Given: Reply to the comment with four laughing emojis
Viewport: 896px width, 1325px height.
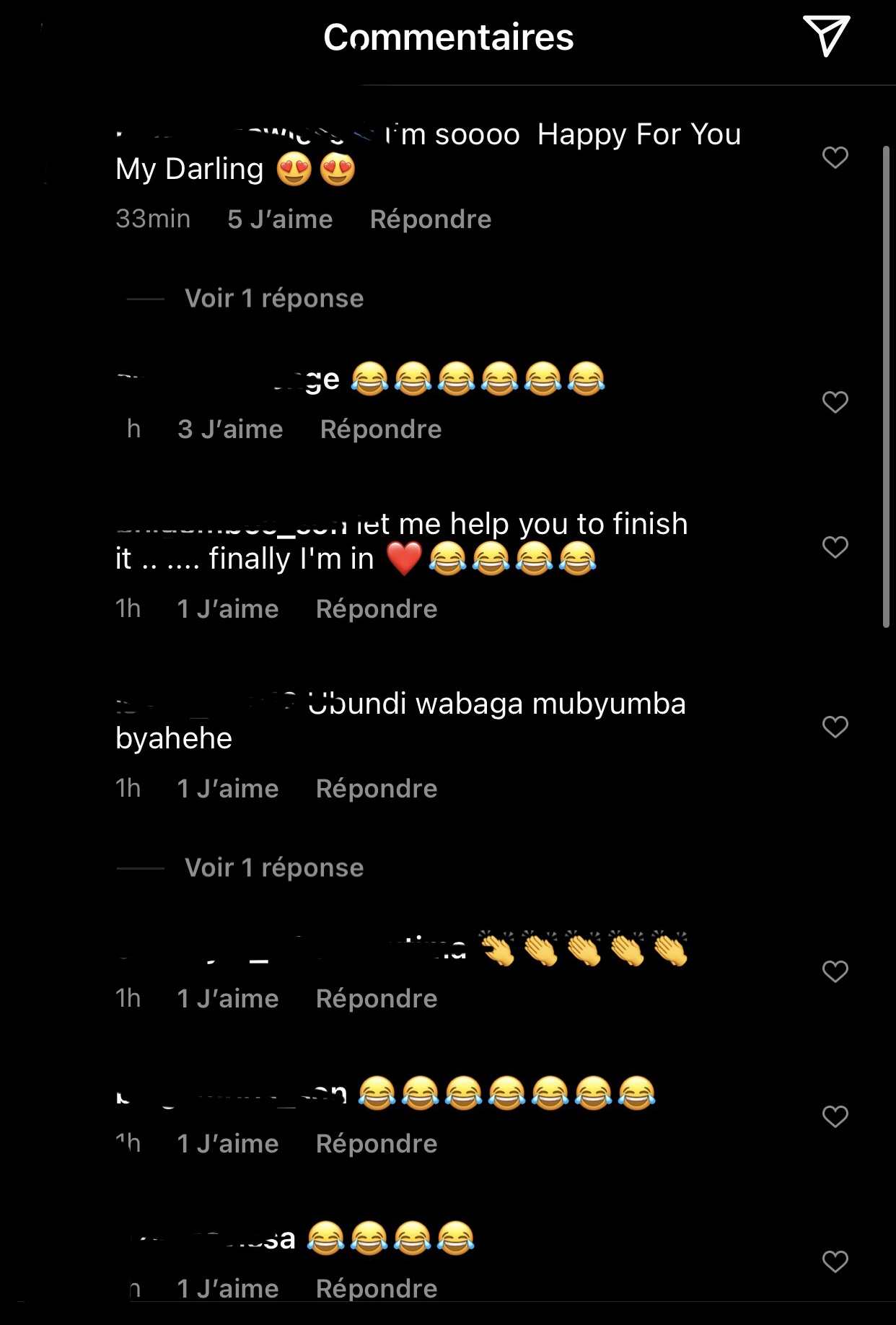Looking at the screenshot, I should (x=376, y=1289).
